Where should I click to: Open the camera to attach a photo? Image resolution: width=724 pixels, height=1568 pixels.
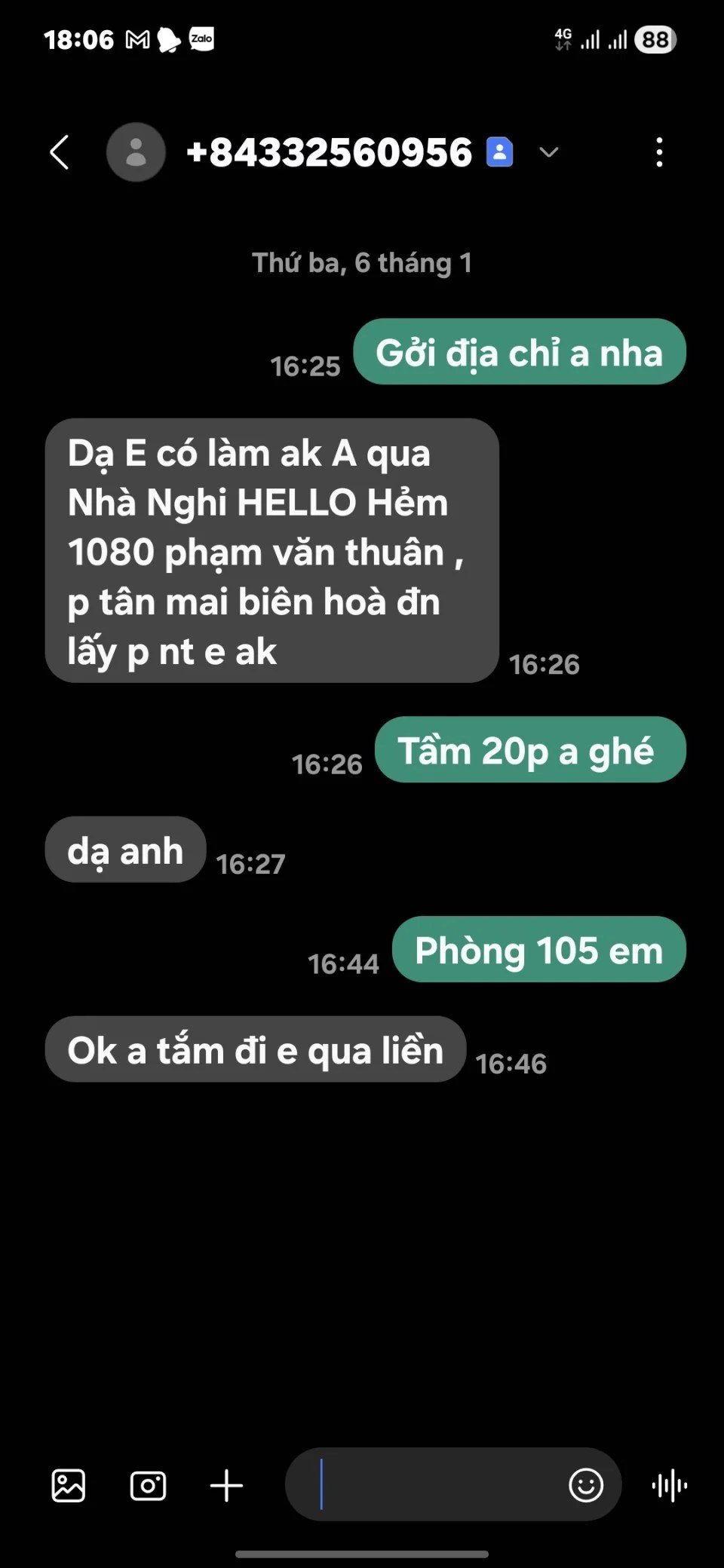[148, 1486]
